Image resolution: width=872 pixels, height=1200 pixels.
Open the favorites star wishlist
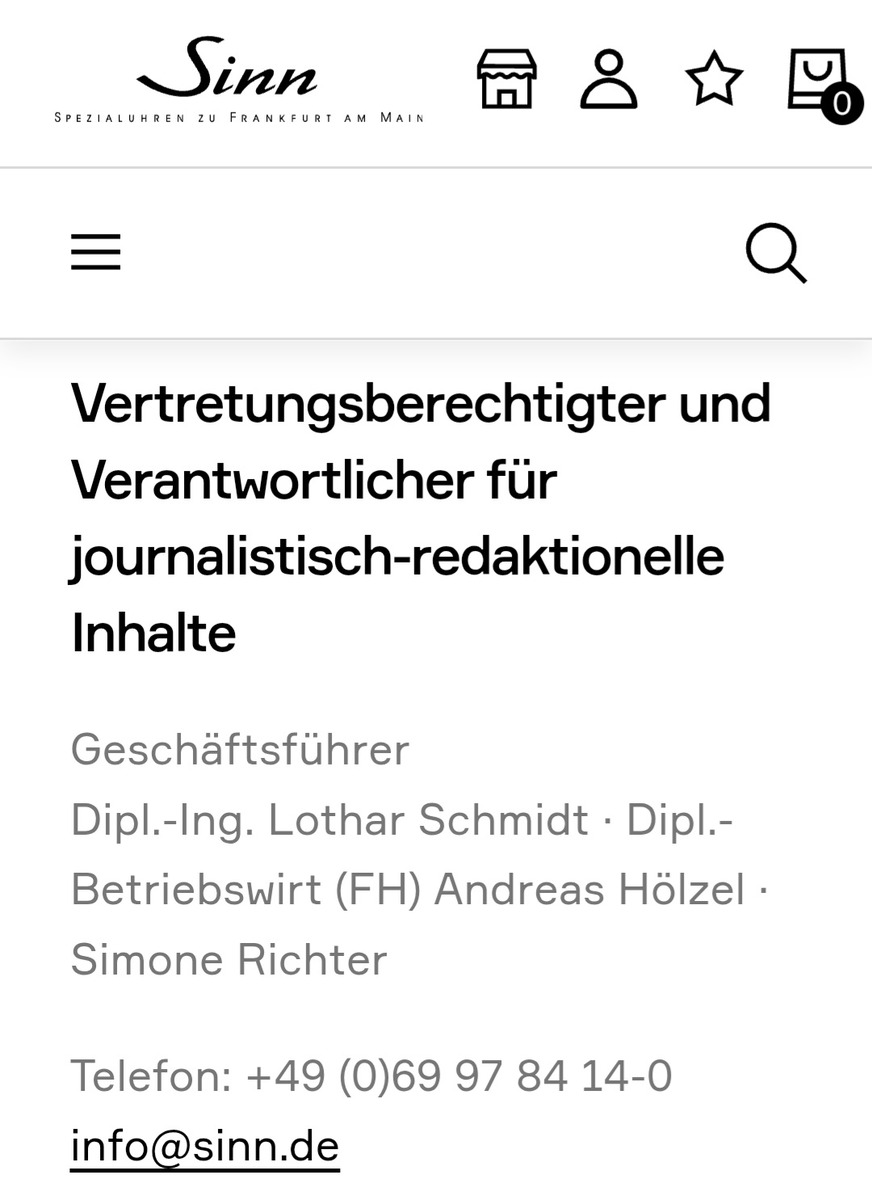click(x=714, y=80)
